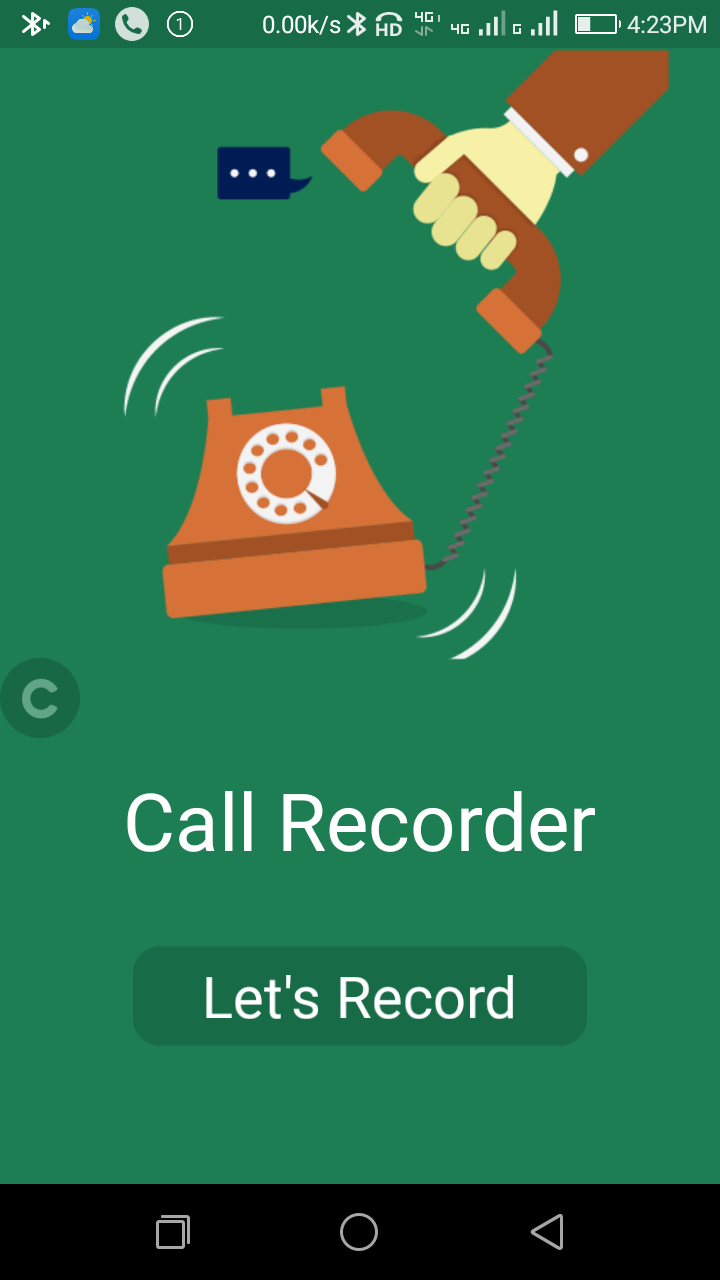Tap the phone call icon in the status bar
This screenshot has width=720, height=1280.
tap(131, 22)
